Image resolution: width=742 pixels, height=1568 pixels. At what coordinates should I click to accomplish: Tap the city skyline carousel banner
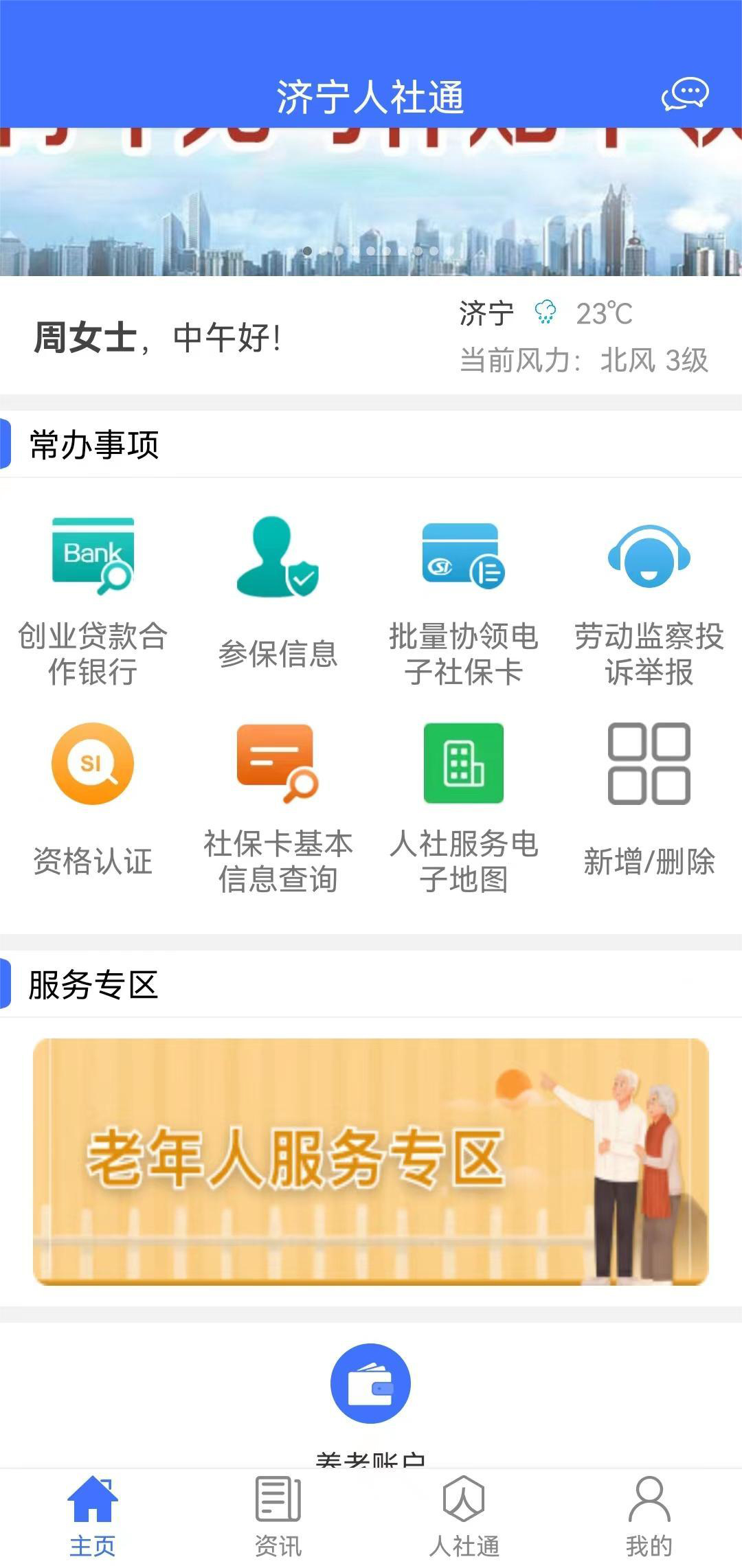coord(371,202)
